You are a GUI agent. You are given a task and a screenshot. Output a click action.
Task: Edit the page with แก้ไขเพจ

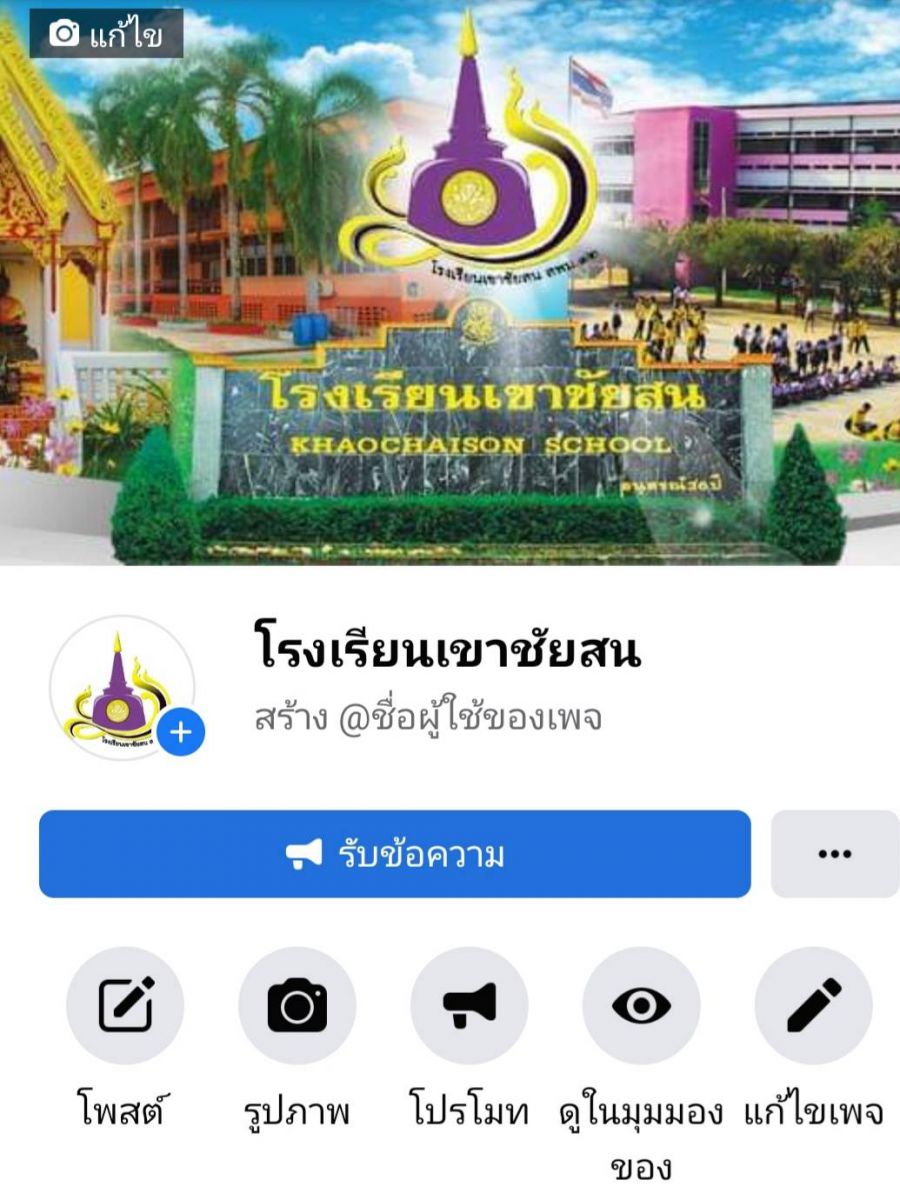point(813,1006)
